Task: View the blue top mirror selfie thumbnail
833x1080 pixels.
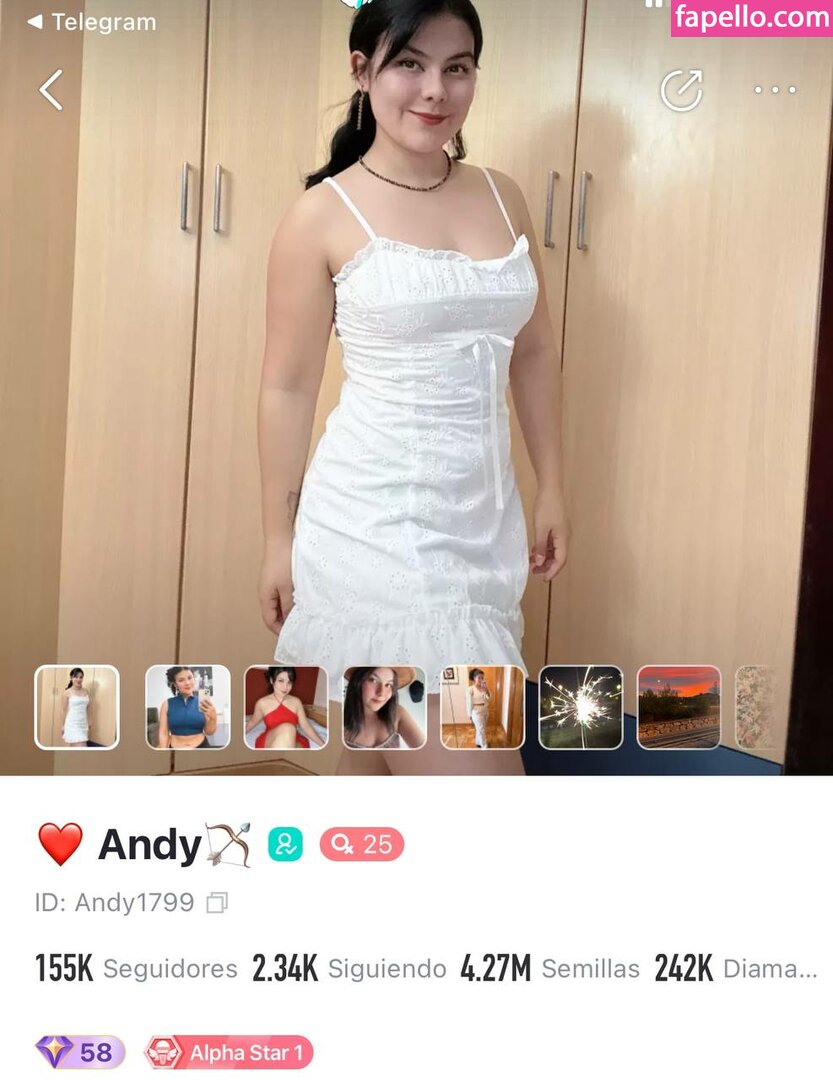Action: point(188,707)
